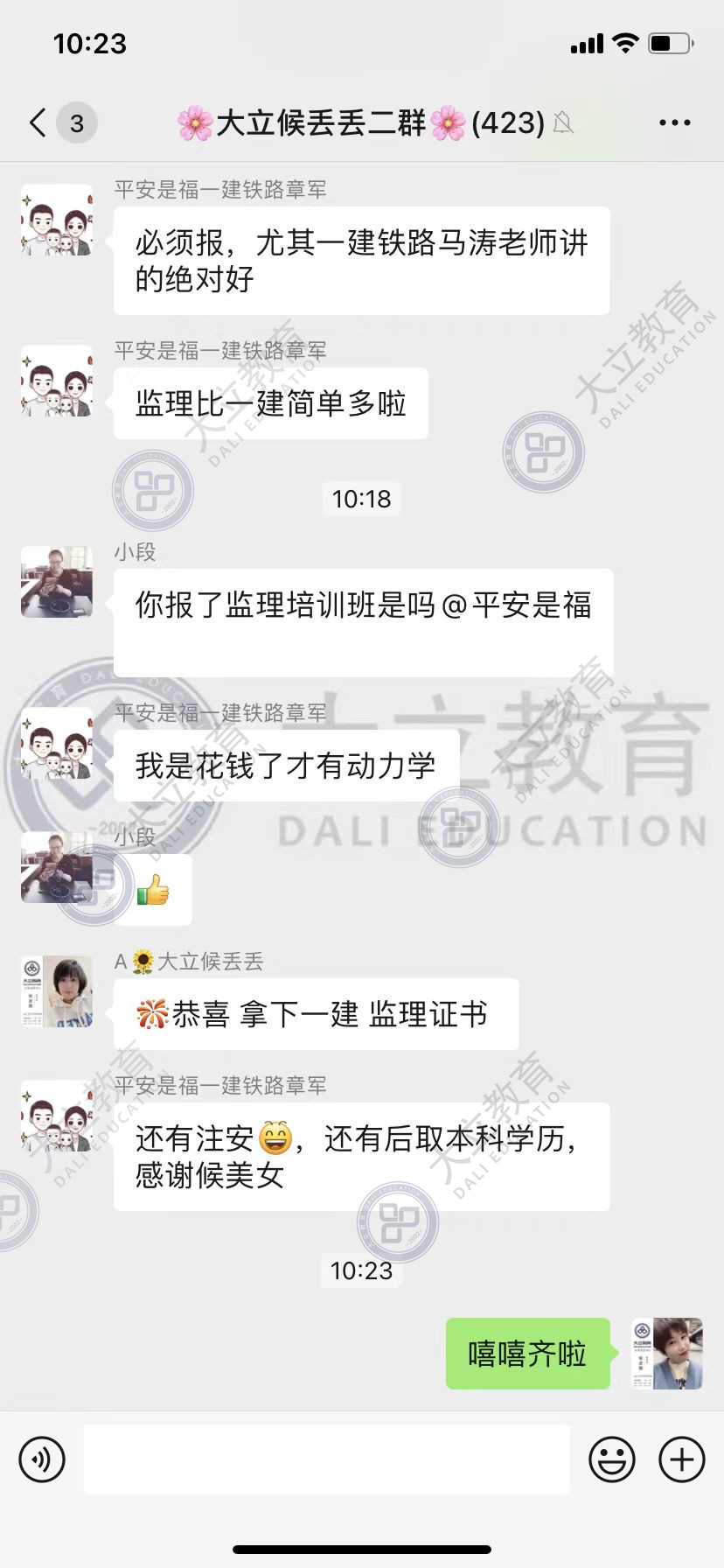The width and height of the screenshot is (724, 1568).
Task: Switch to voice message input
Action: tap(42, 1459)
